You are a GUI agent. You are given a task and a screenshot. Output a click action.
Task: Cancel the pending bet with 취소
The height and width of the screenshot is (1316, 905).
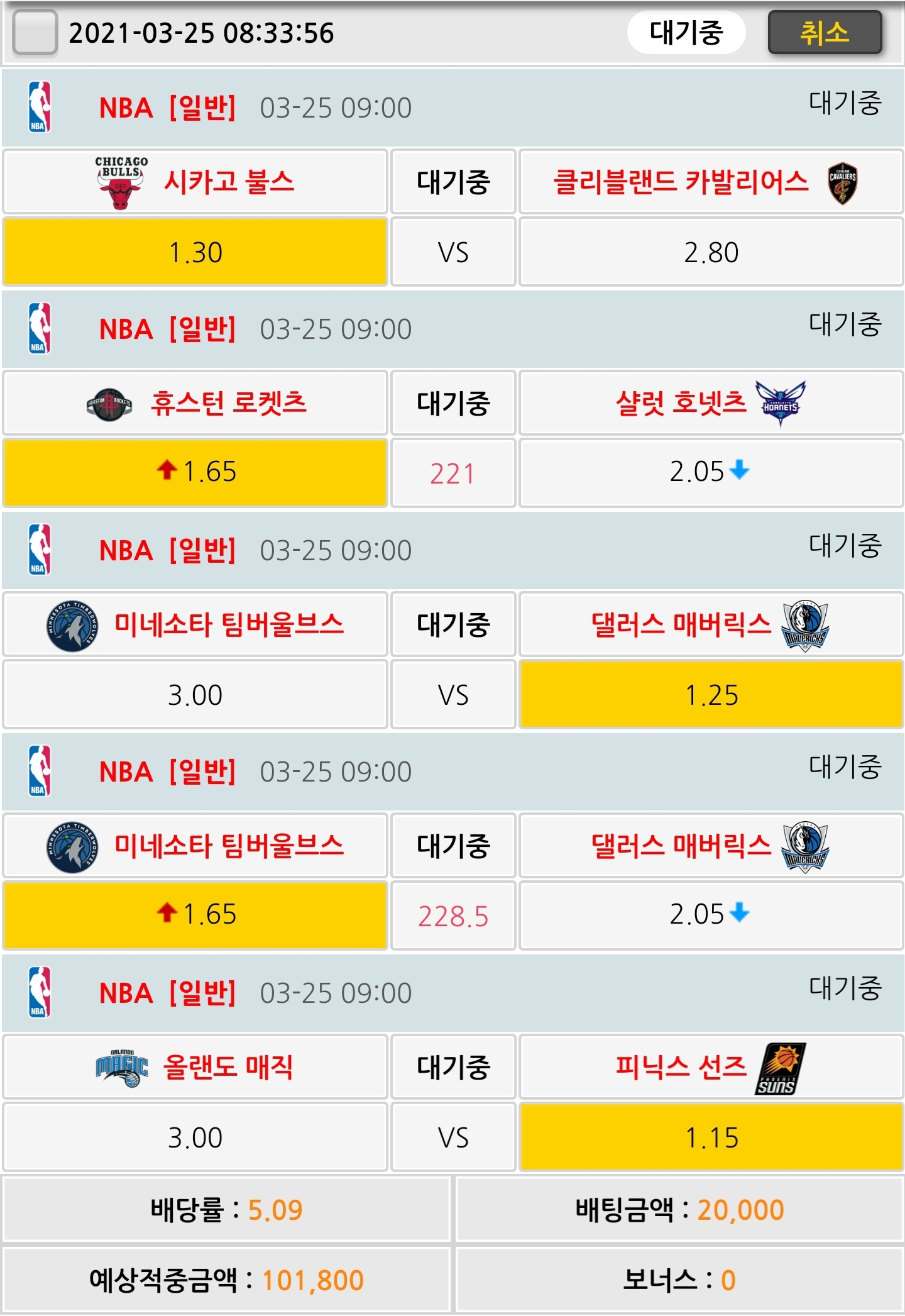(825, 33)
